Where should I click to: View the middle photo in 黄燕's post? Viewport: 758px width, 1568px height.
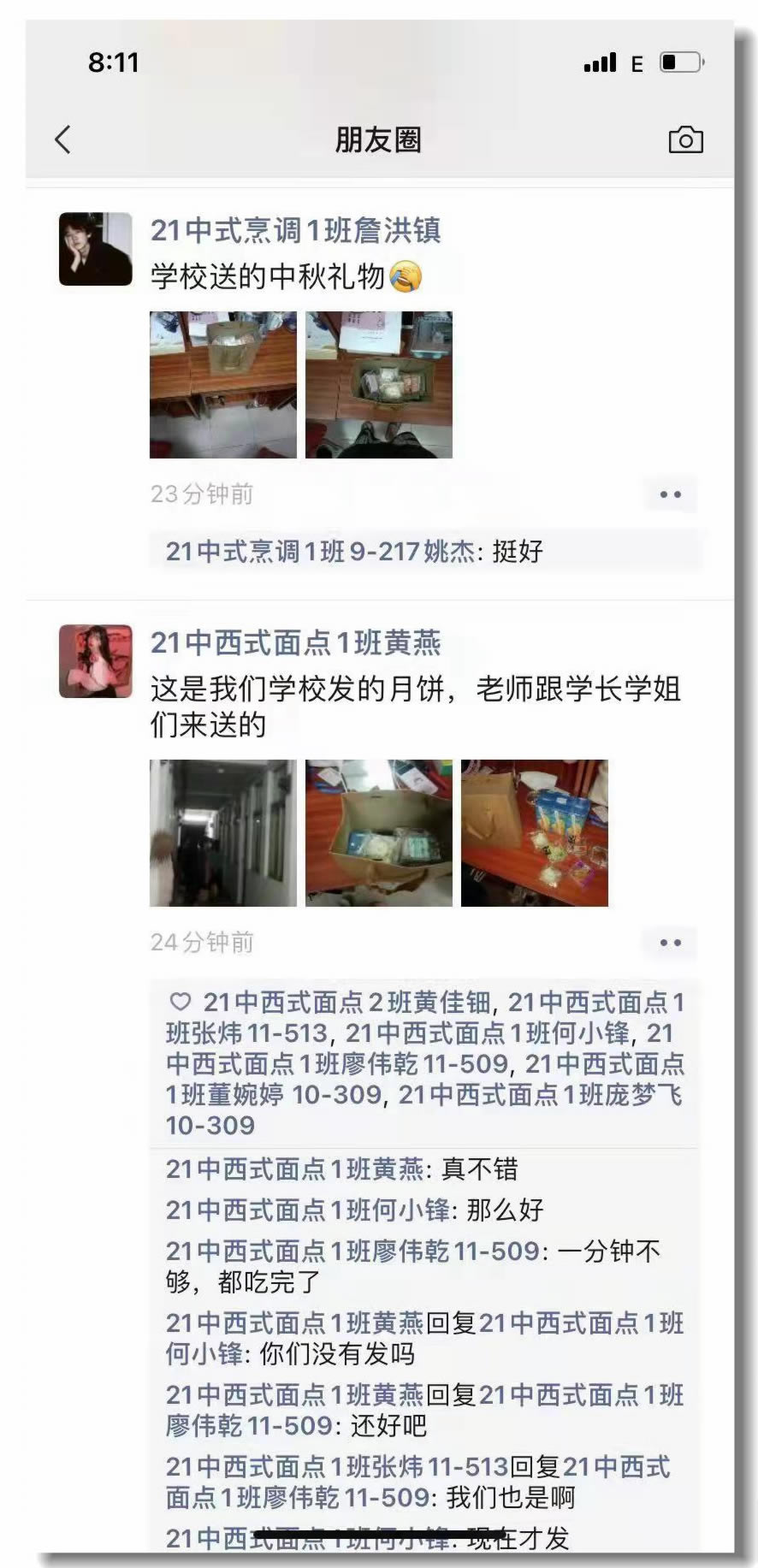click(x=378, y=832)
